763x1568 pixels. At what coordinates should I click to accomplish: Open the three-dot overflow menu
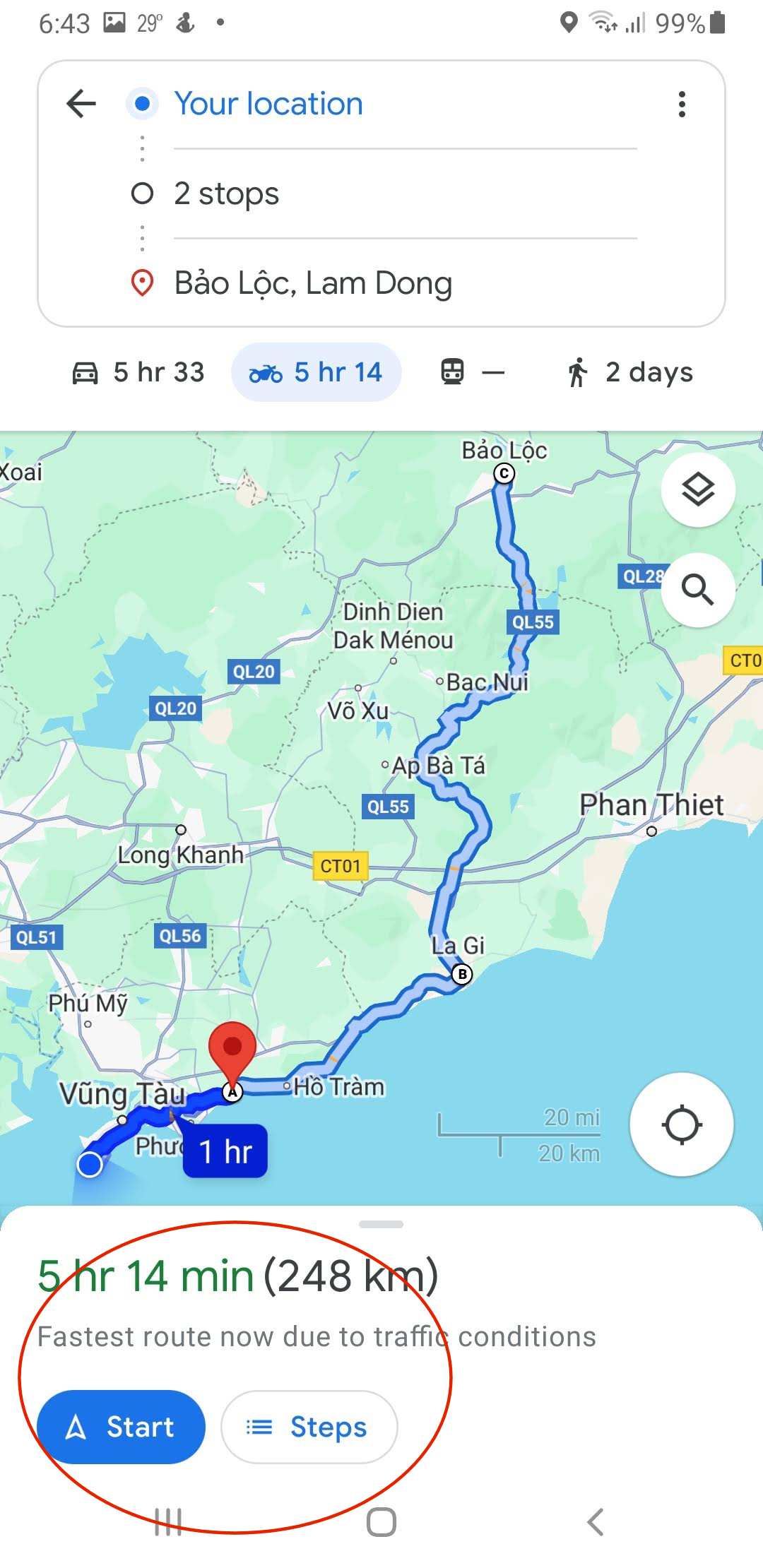[681, 105]
